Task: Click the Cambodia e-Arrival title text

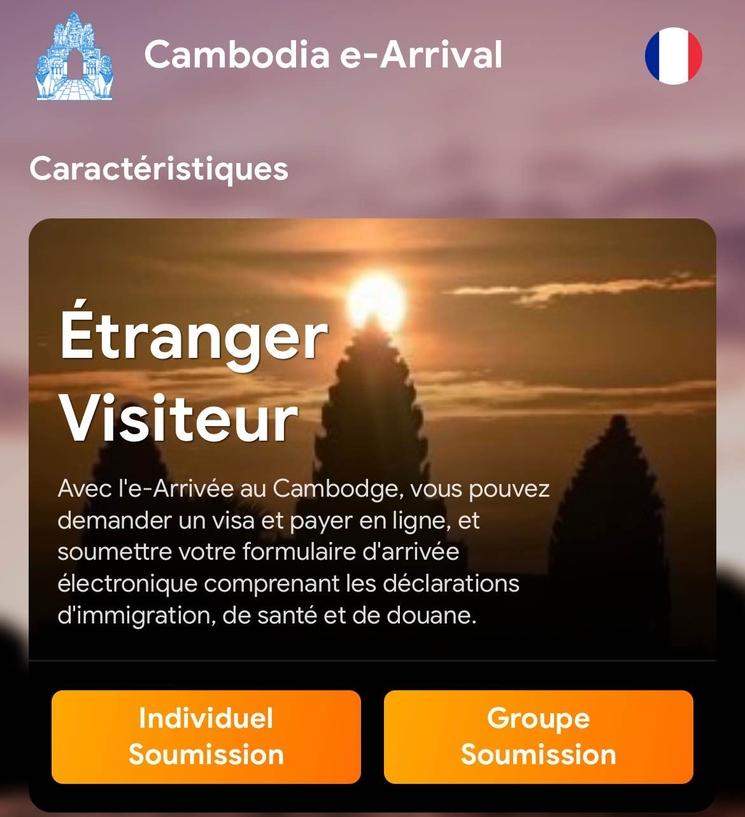Action: coord(322,56)
